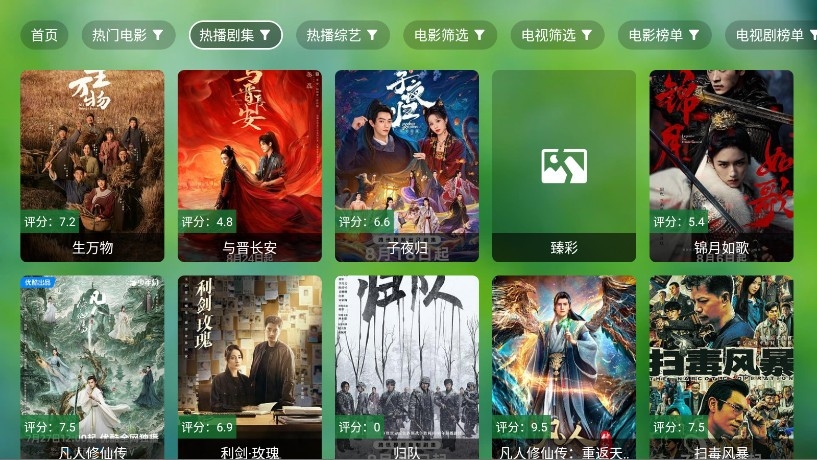Open the 臻彩 card
The height and width of the screenshot is (460, 817).
(564, 165)
